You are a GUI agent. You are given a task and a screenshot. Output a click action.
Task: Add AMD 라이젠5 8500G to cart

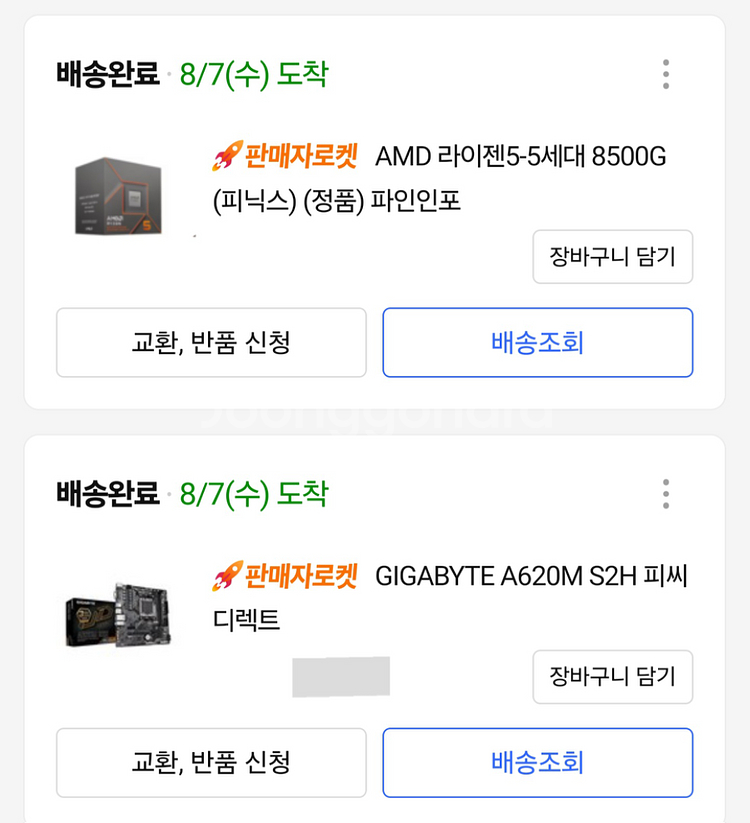[612, 257]
